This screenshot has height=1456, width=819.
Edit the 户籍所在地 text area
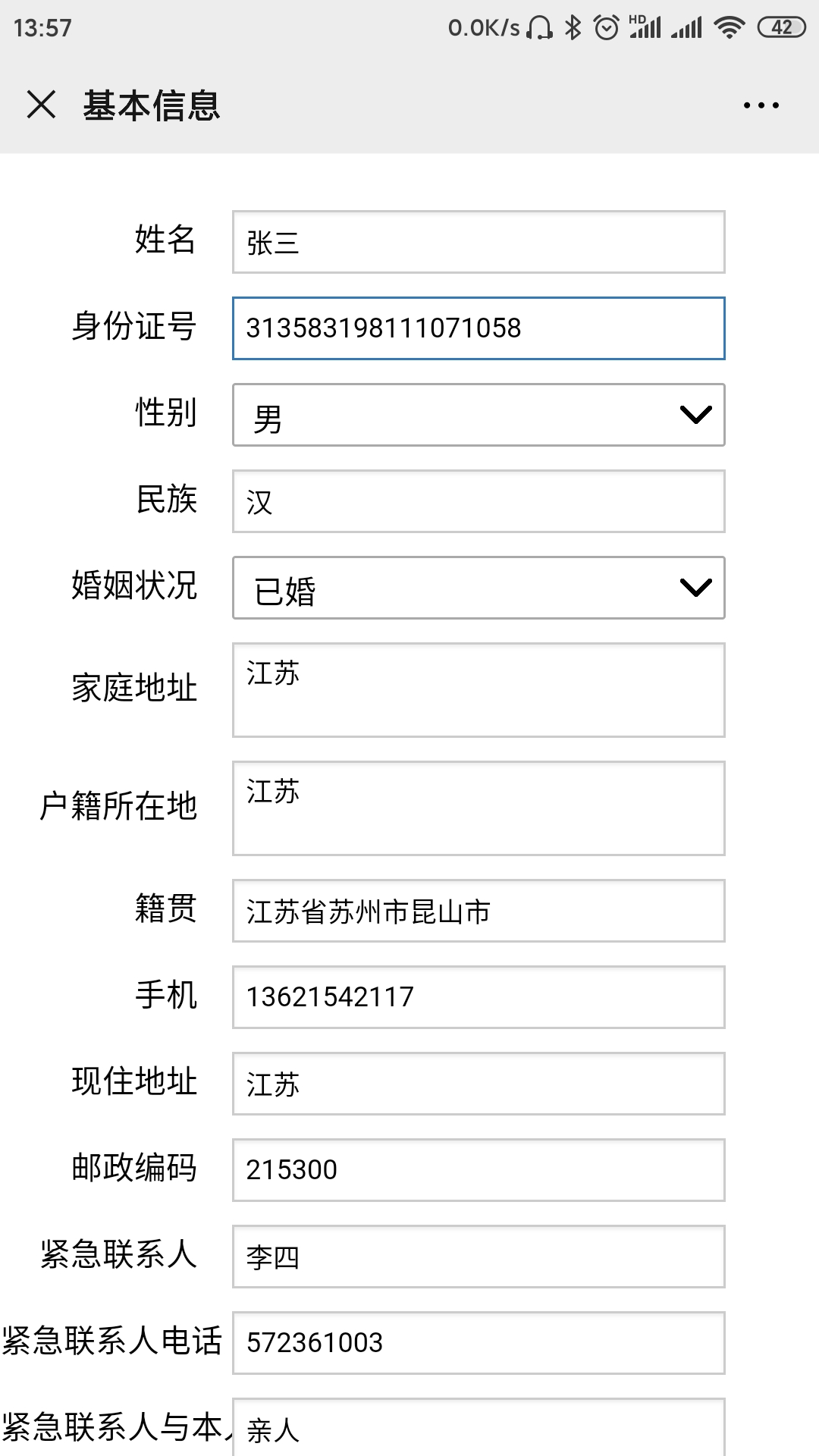pyautogui.click(x=479, y=808)
